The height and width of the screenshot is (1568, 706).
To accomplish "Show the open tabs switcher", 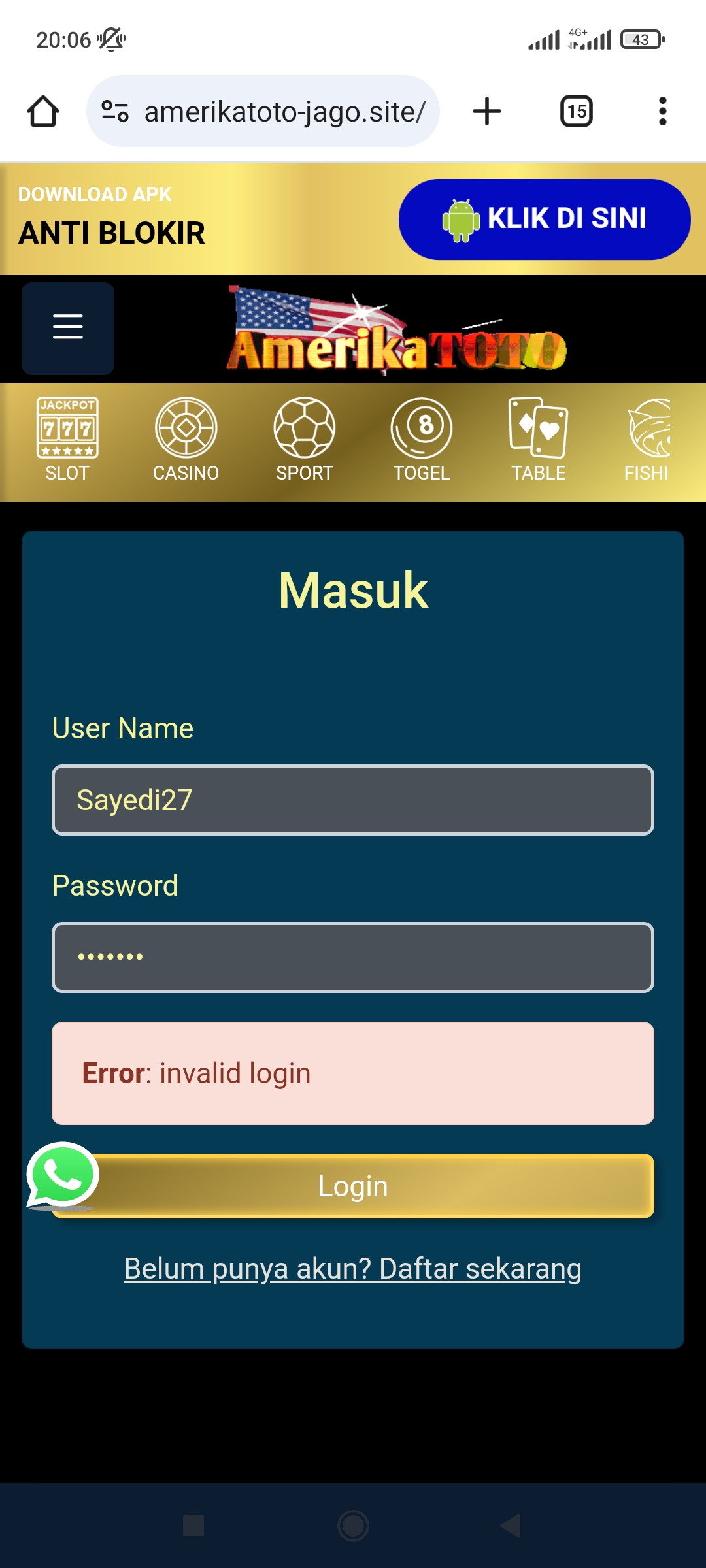I will tap(576, 111).
